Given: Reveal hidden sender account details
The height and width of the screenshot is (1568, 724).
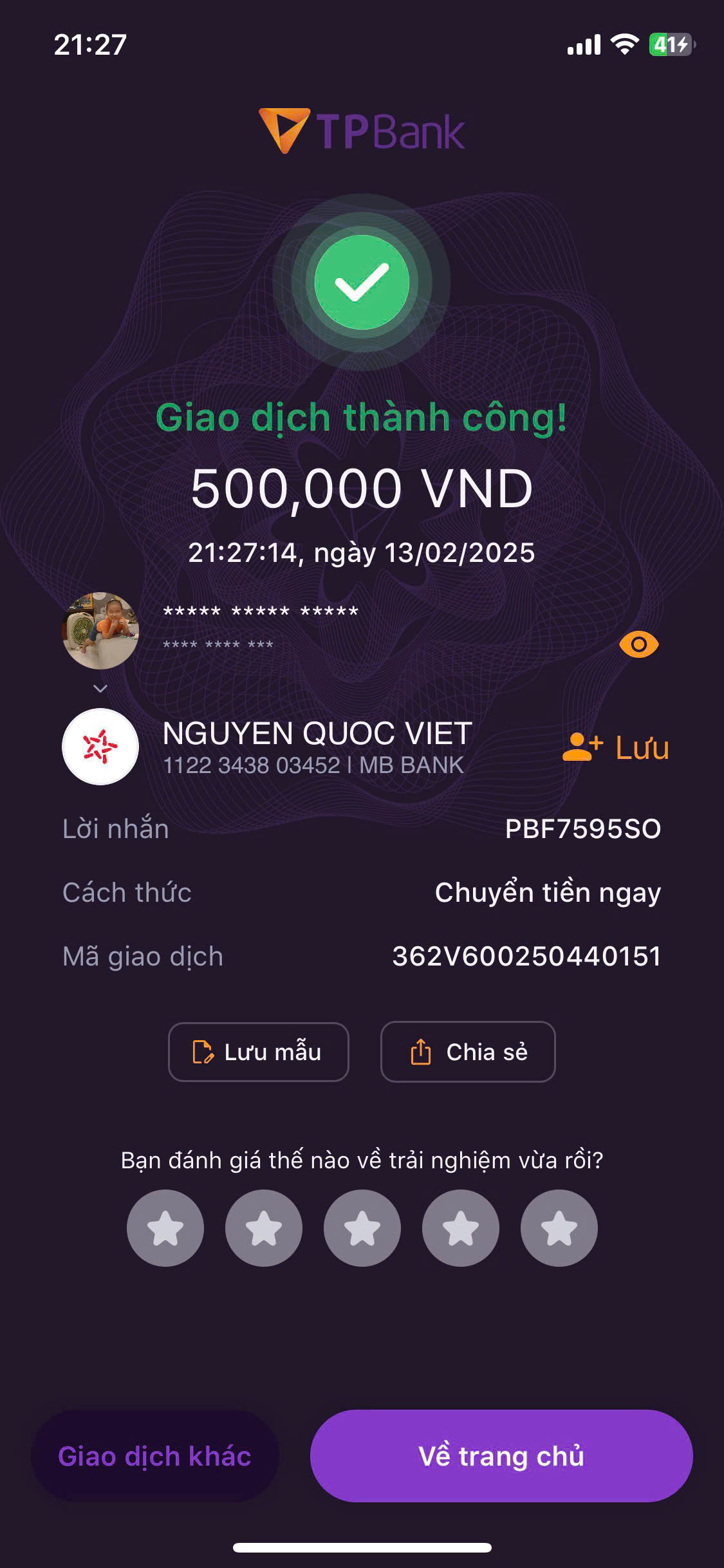Looking at the screenshot, I should 638,644.
